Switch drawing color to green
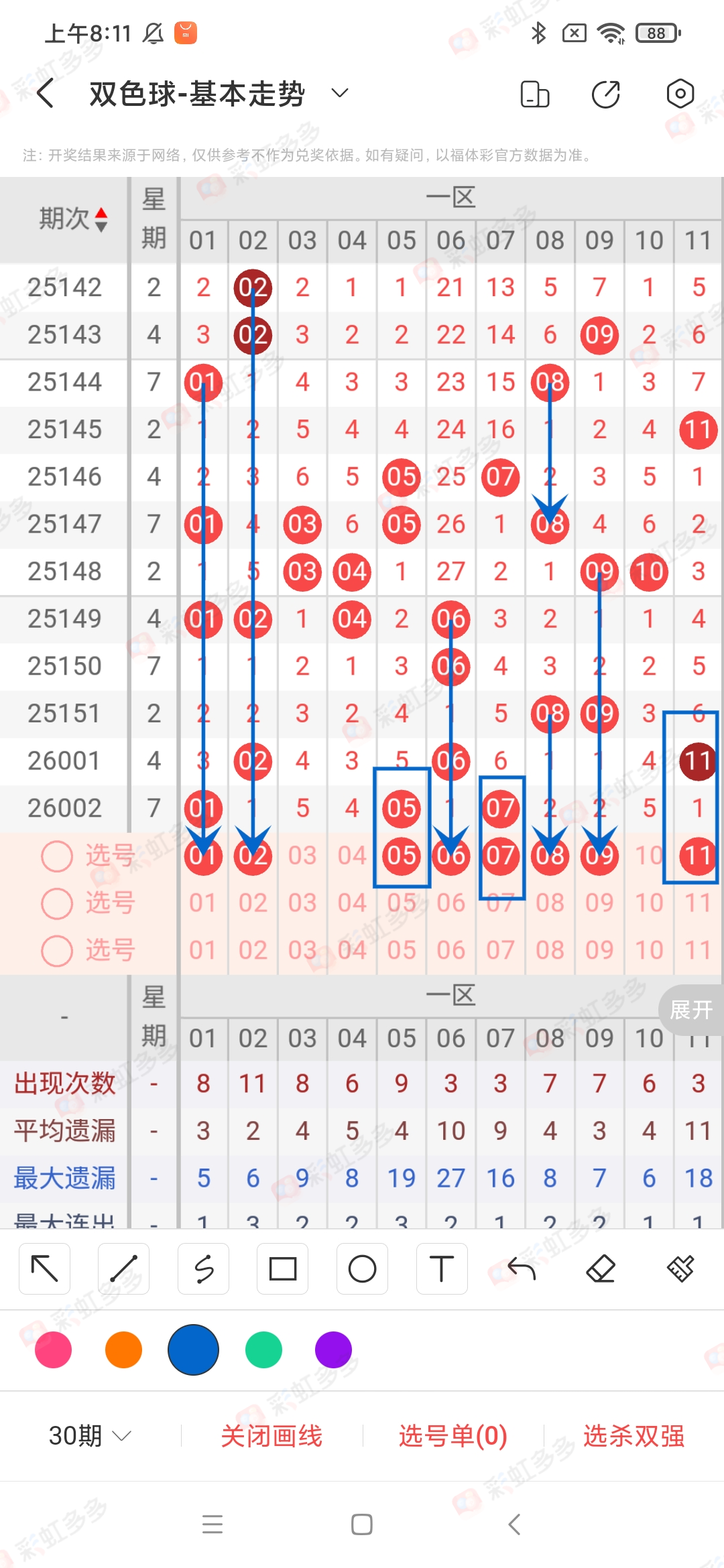This screenshot has width=724, height=1568. tap(263, 1350)
